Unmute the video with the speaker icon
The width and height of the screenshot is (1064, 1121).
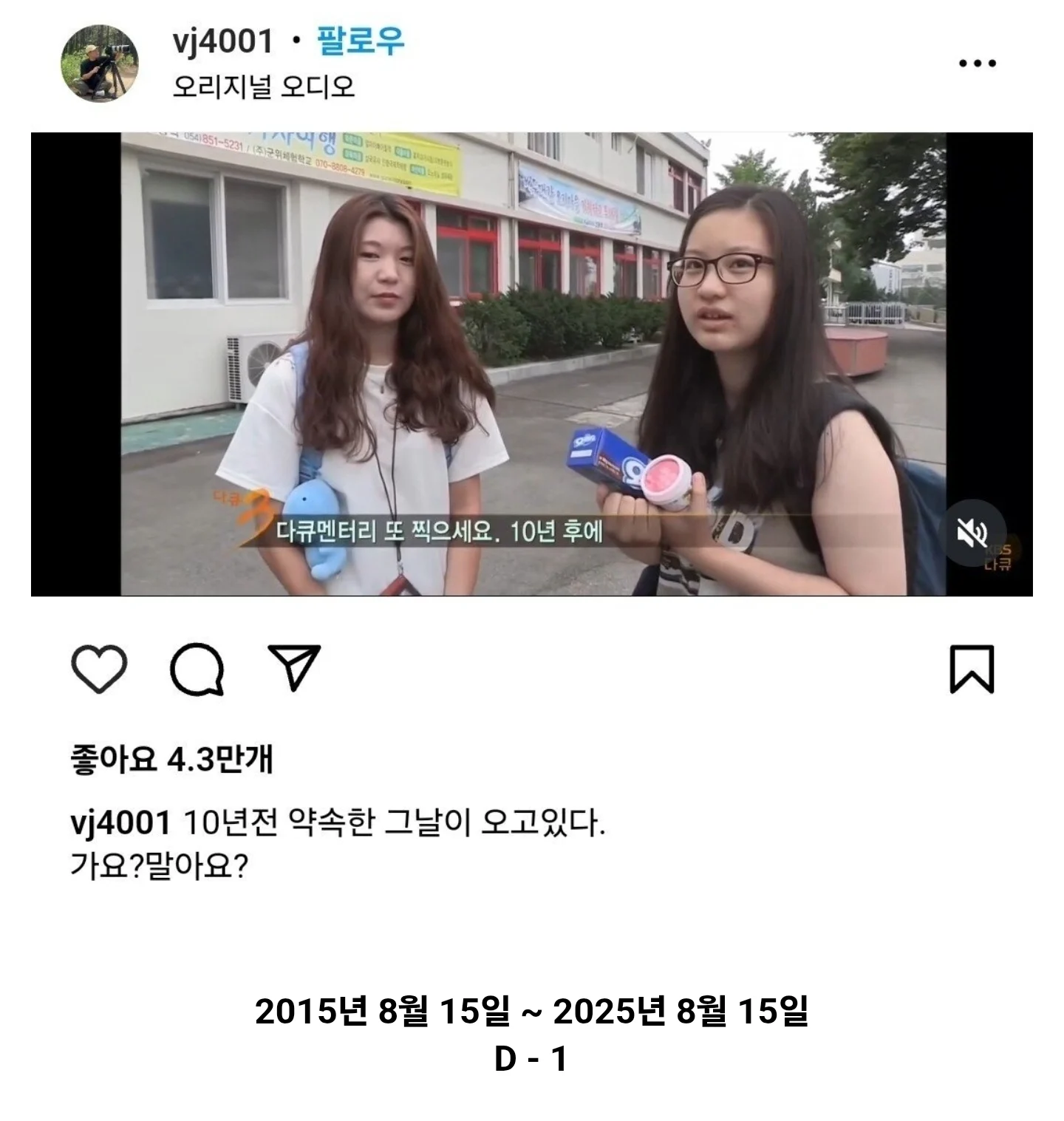coord(972,533)
